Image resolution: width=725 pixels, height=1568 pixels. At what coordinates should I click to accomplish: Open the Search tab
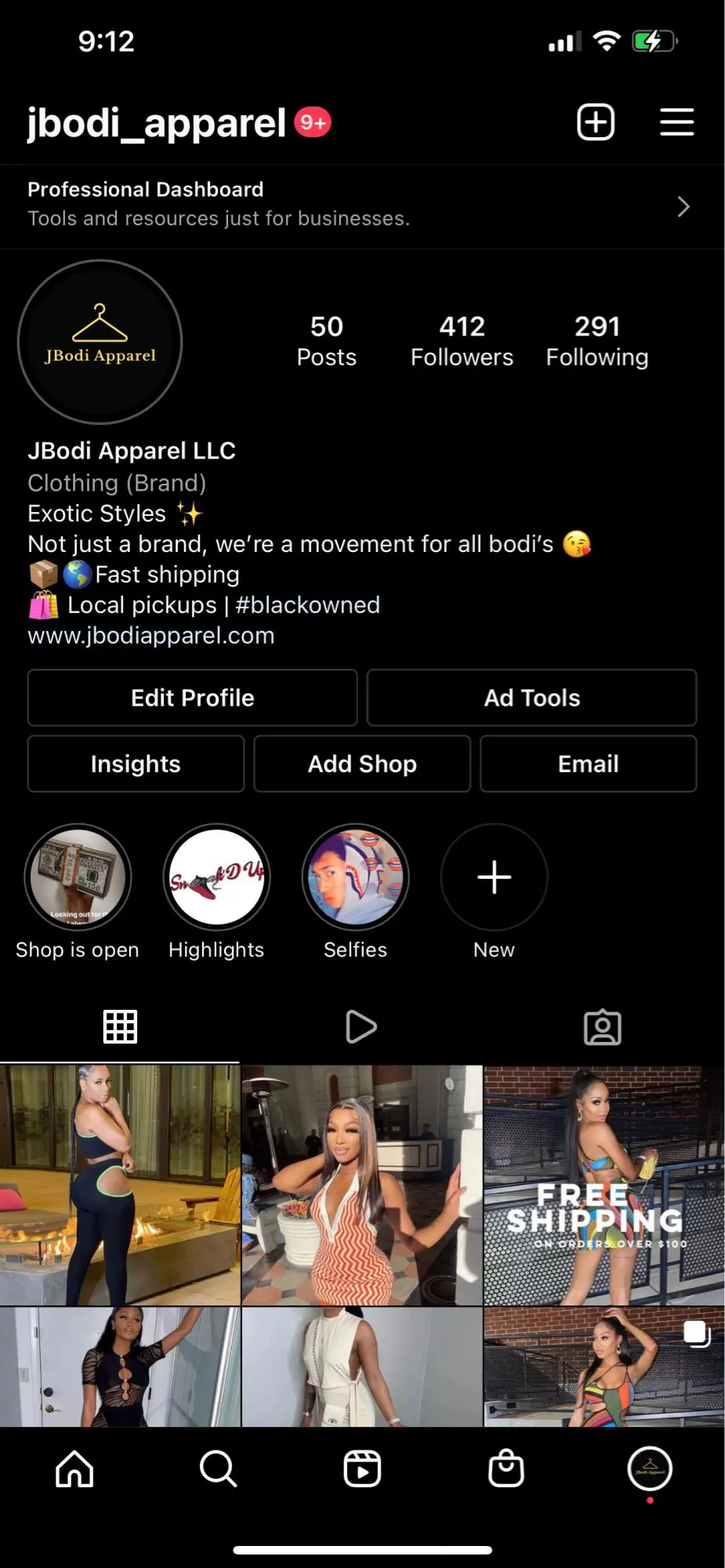pyautogui.click(x=218, y=1468)
